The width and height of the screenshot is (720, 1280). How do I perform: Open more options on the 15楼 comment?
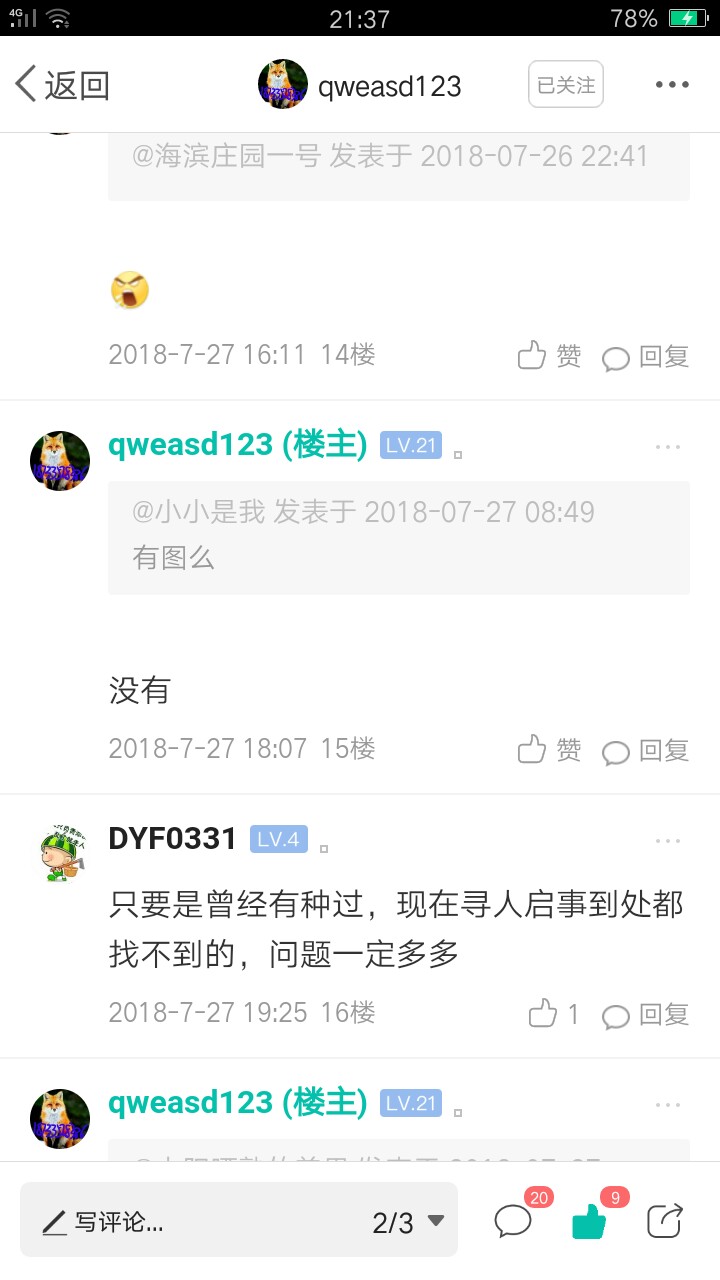click(x=668, y=447)
